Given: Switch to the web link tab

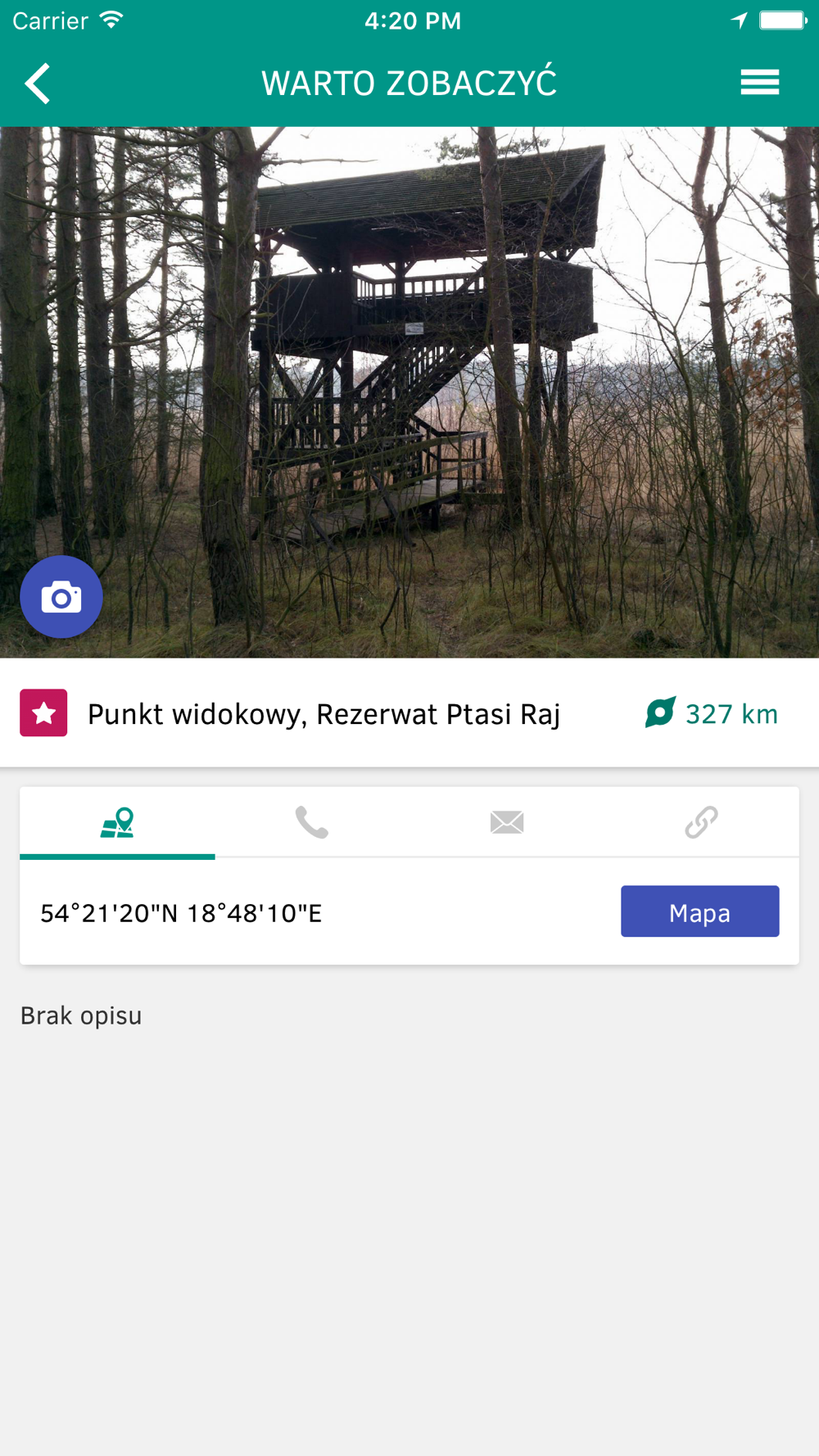Looking at the screenshot, I should pyautogui.click(x=701, y=822).
